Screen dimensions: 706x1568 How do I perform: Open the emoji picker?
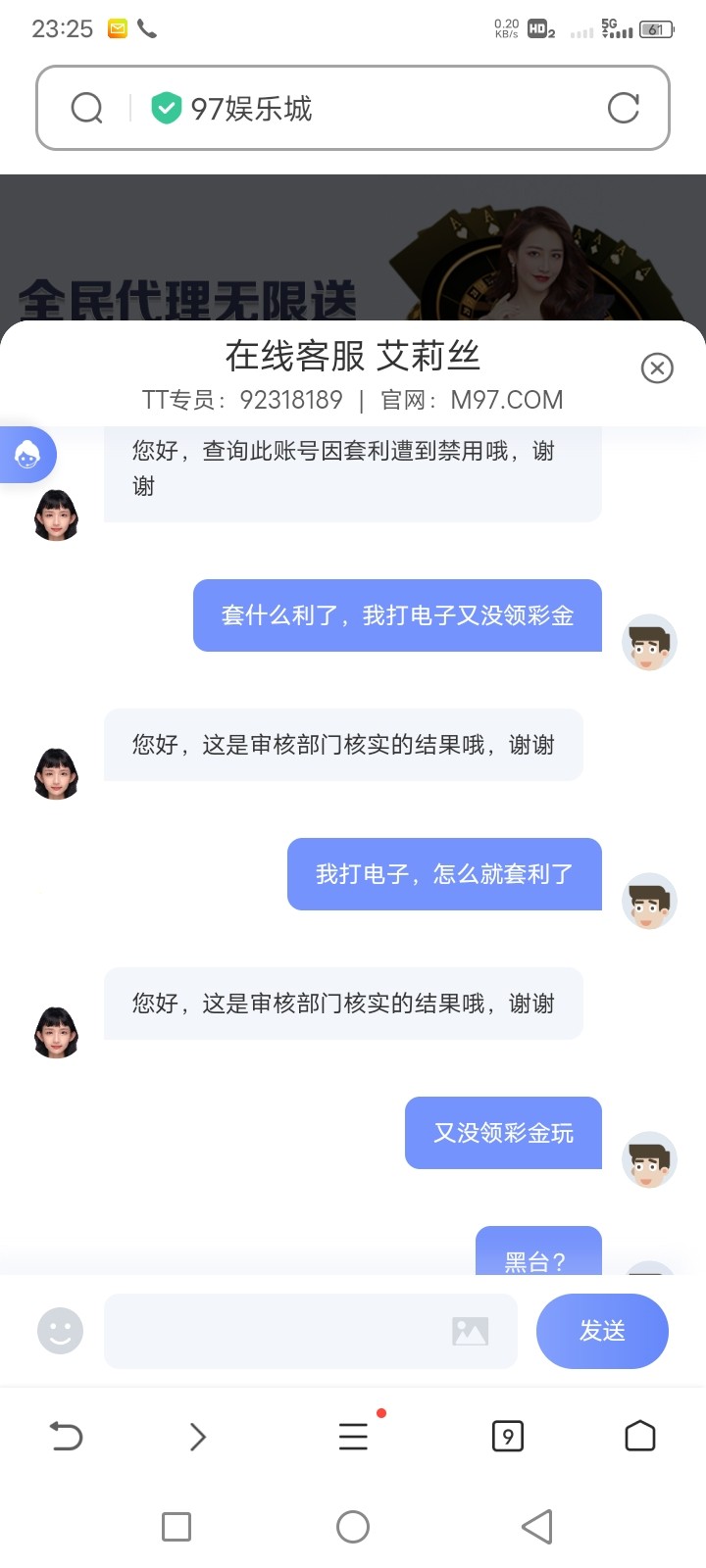(x=60, y=1331)
